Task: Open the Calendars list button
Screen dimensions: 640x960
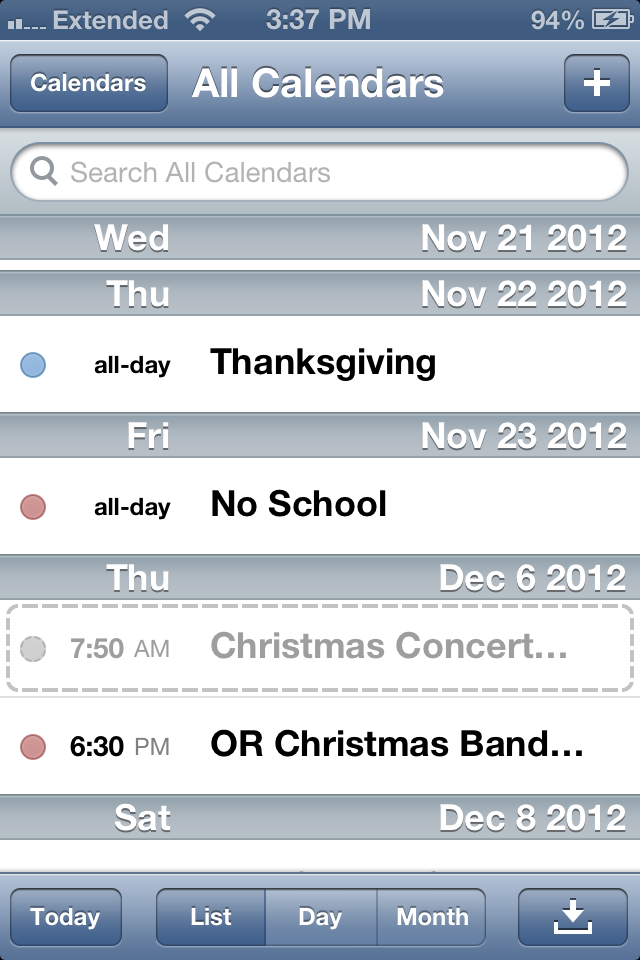Action: pos(88,84)
